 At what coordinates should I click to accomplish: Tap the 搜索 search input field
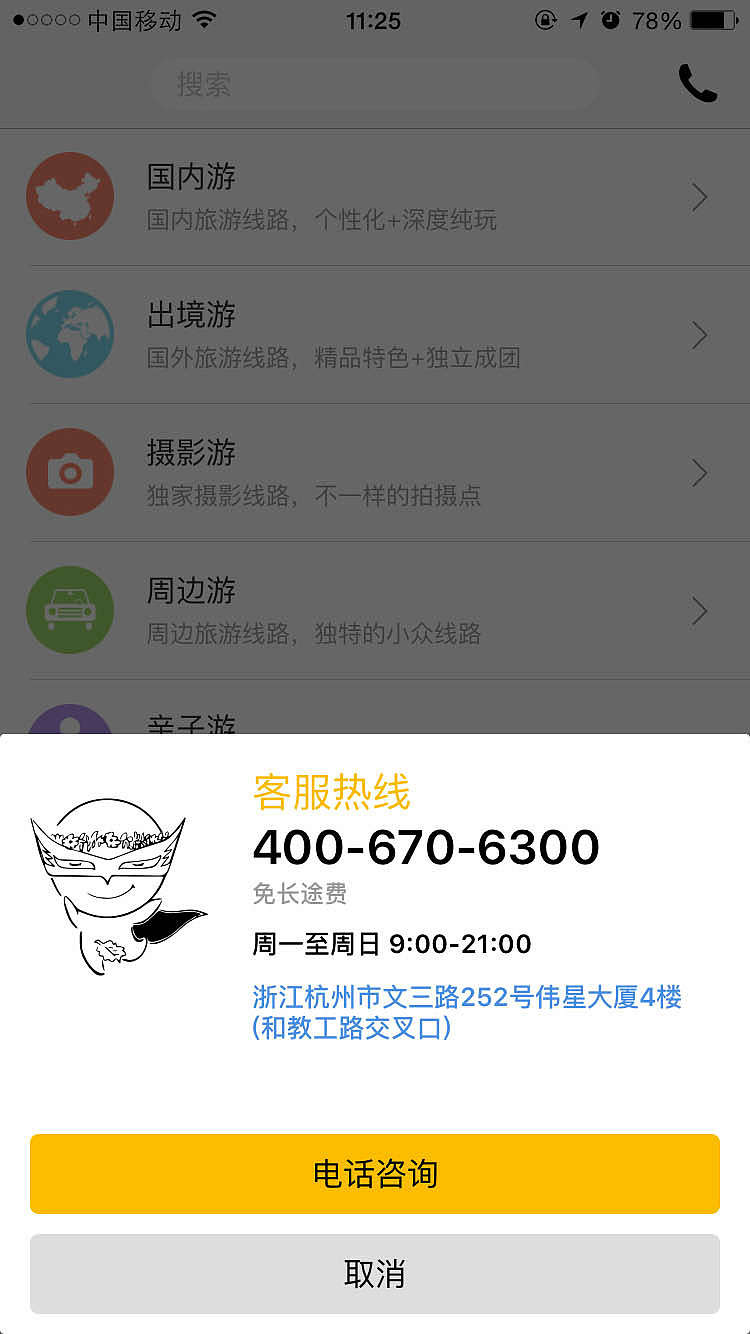pos(375,84)
